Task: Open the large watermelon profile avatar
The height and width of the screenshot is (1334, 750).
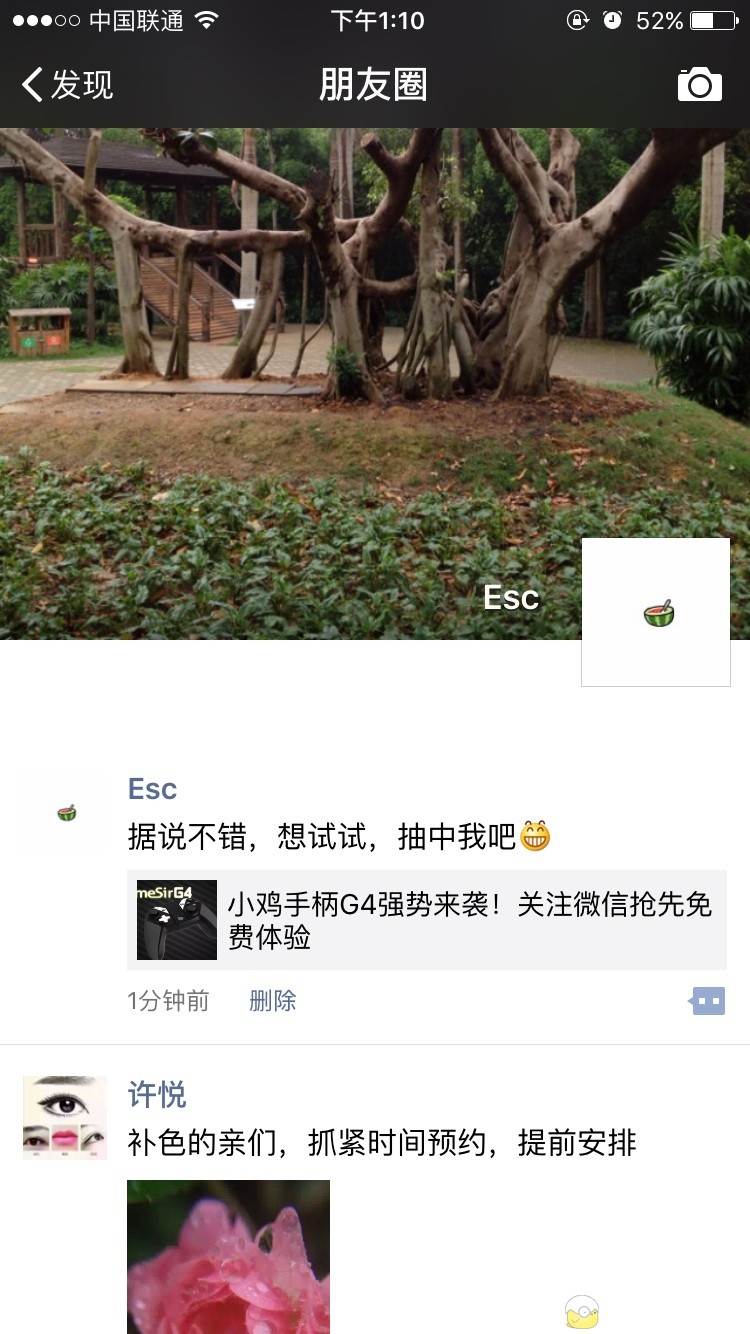Action: tap(656, 612)
